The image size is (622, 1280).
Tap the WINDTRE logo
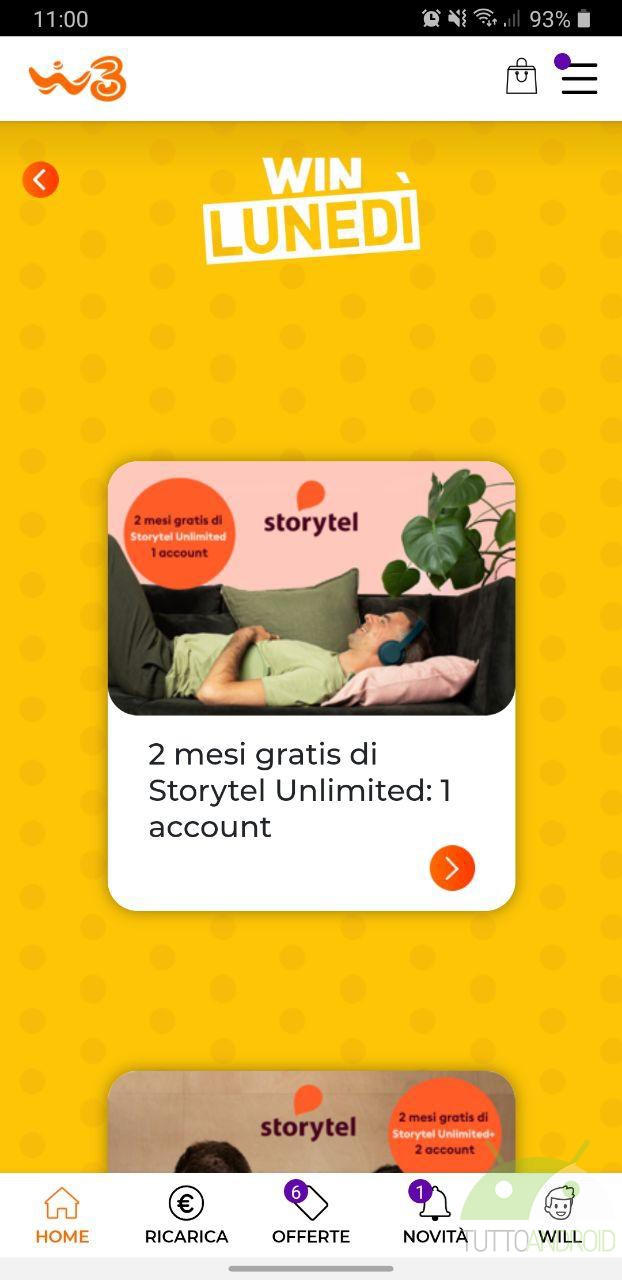click(x=78, y=78)
